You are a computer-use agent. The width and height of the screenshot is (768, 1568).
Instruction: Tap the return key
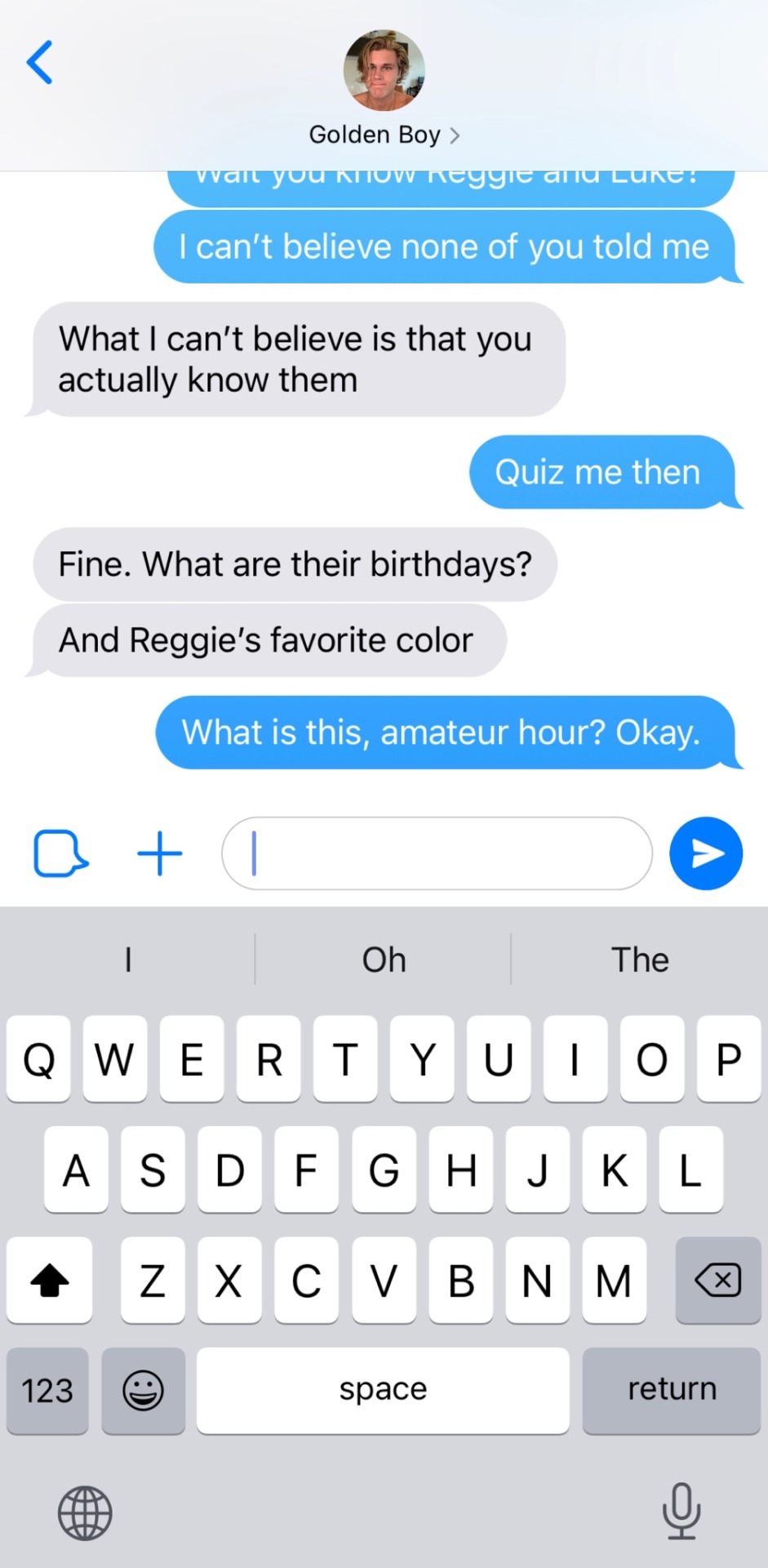pos(671,1390)
